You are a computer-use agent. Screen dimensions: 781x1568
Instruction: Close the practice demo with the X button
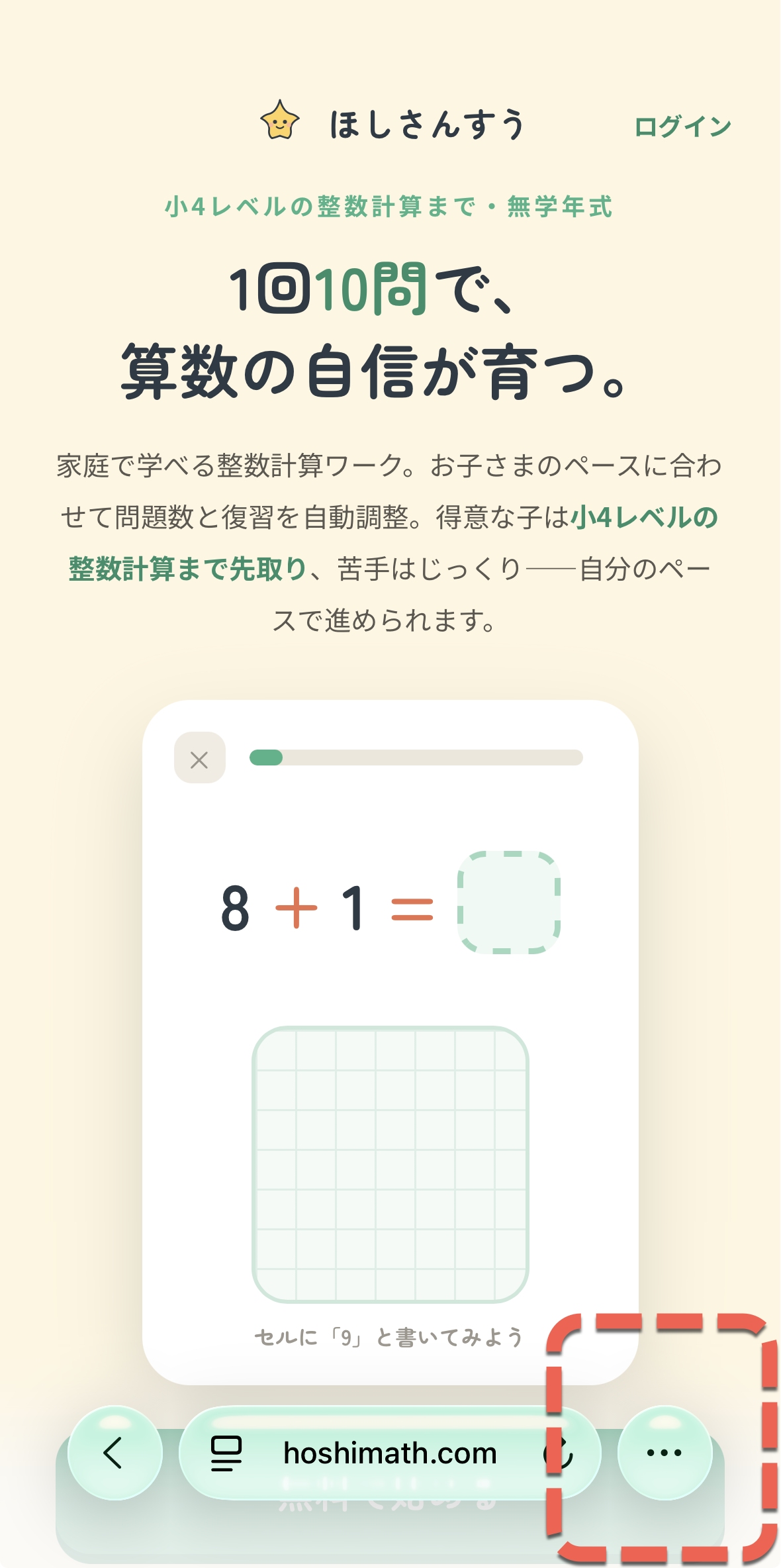coord(199,758)
